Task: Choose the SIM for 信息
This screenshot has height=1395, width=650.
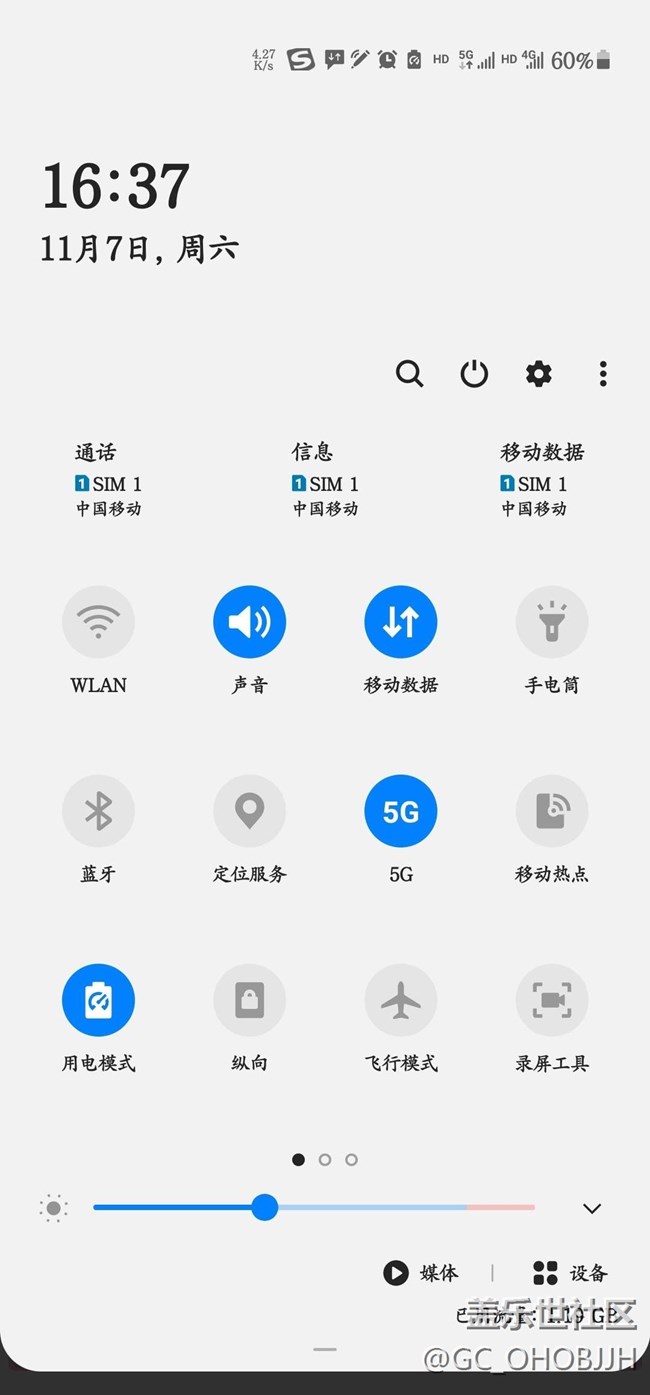Action: (x=325, y=481)
